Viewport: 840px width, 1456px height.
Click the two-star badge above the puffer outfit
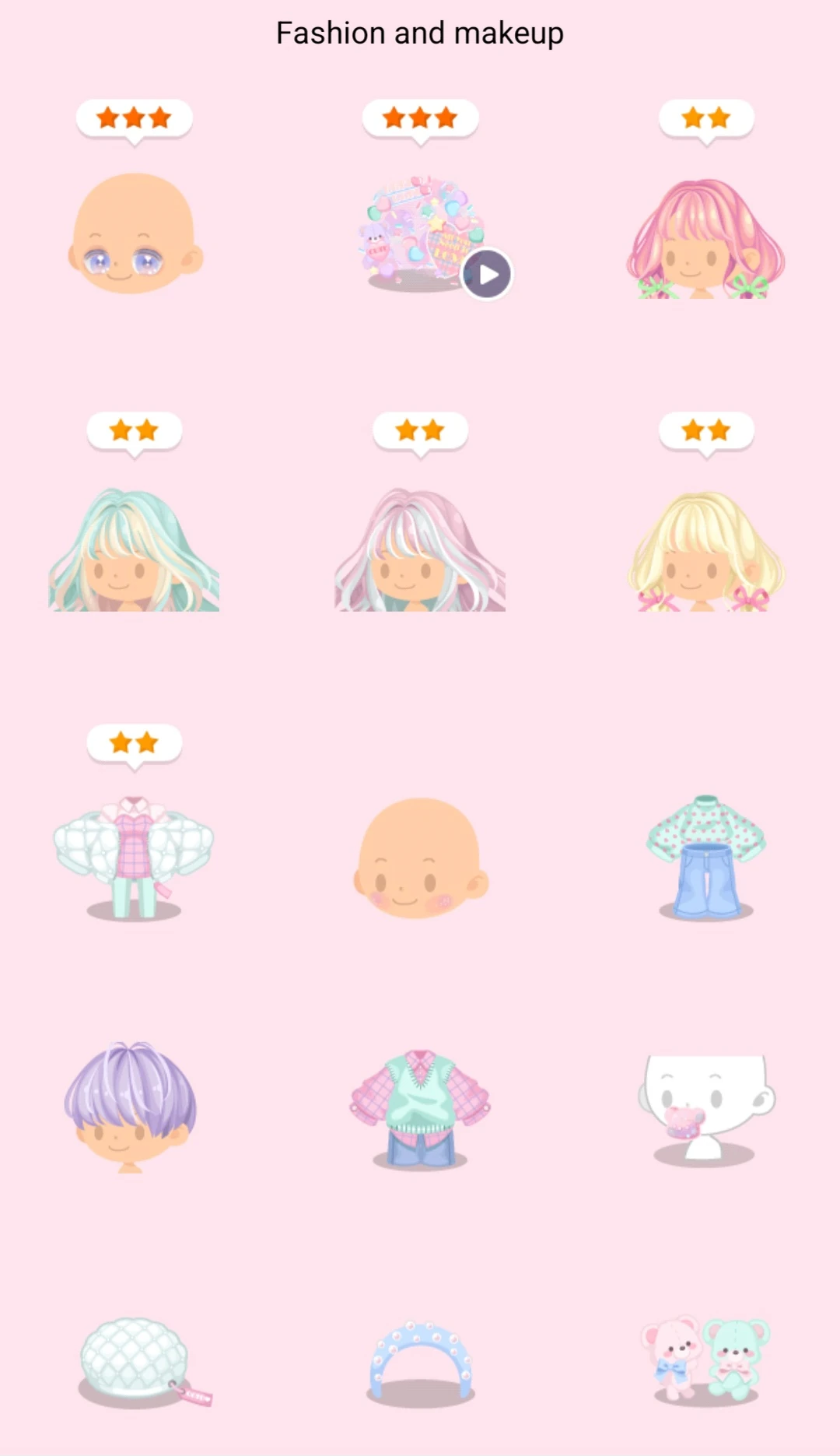click(x=132, y=743)
